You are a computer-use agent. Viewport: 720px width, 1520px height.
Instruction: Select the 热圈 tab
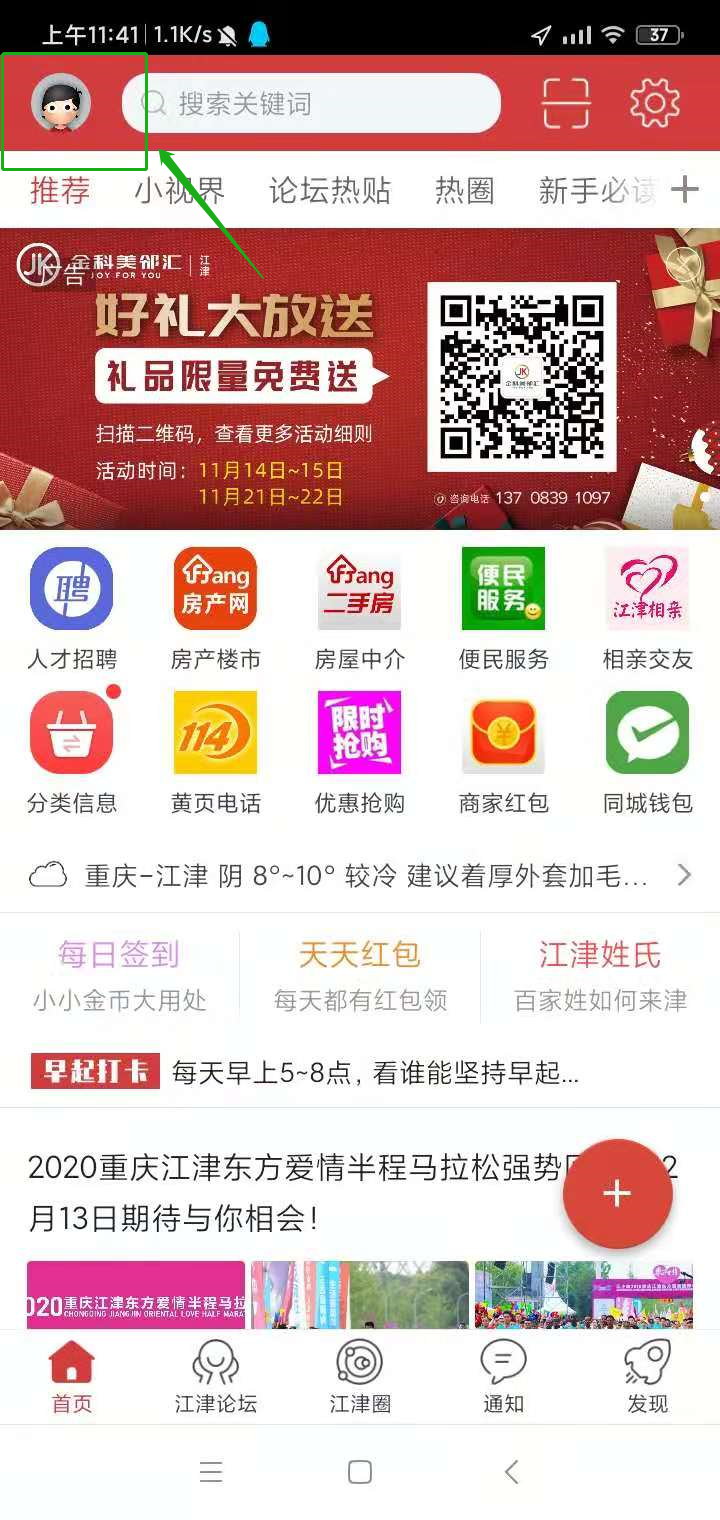coord(465,190)
